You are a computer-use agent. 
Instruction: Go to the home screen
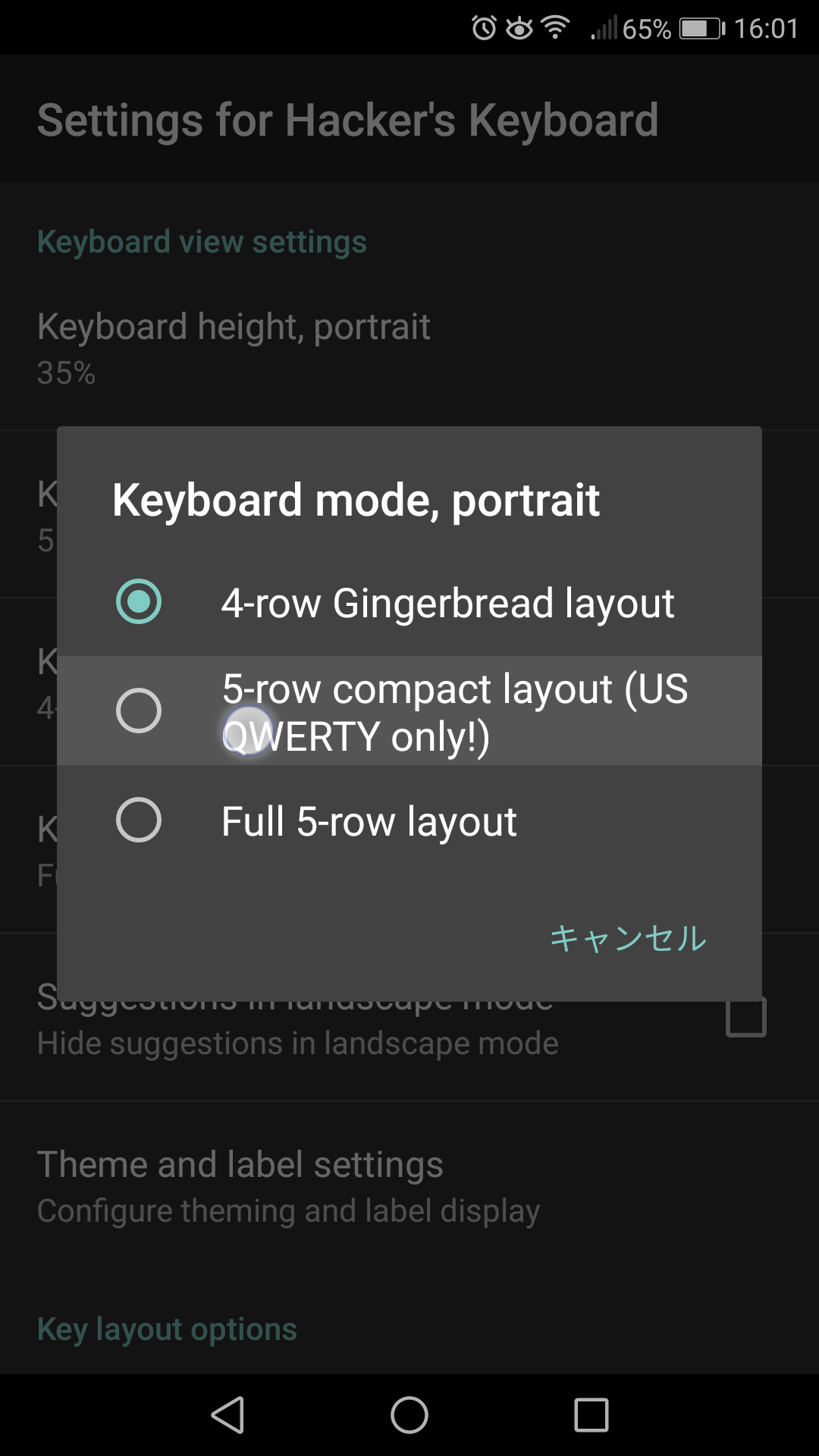[409, 1415]
